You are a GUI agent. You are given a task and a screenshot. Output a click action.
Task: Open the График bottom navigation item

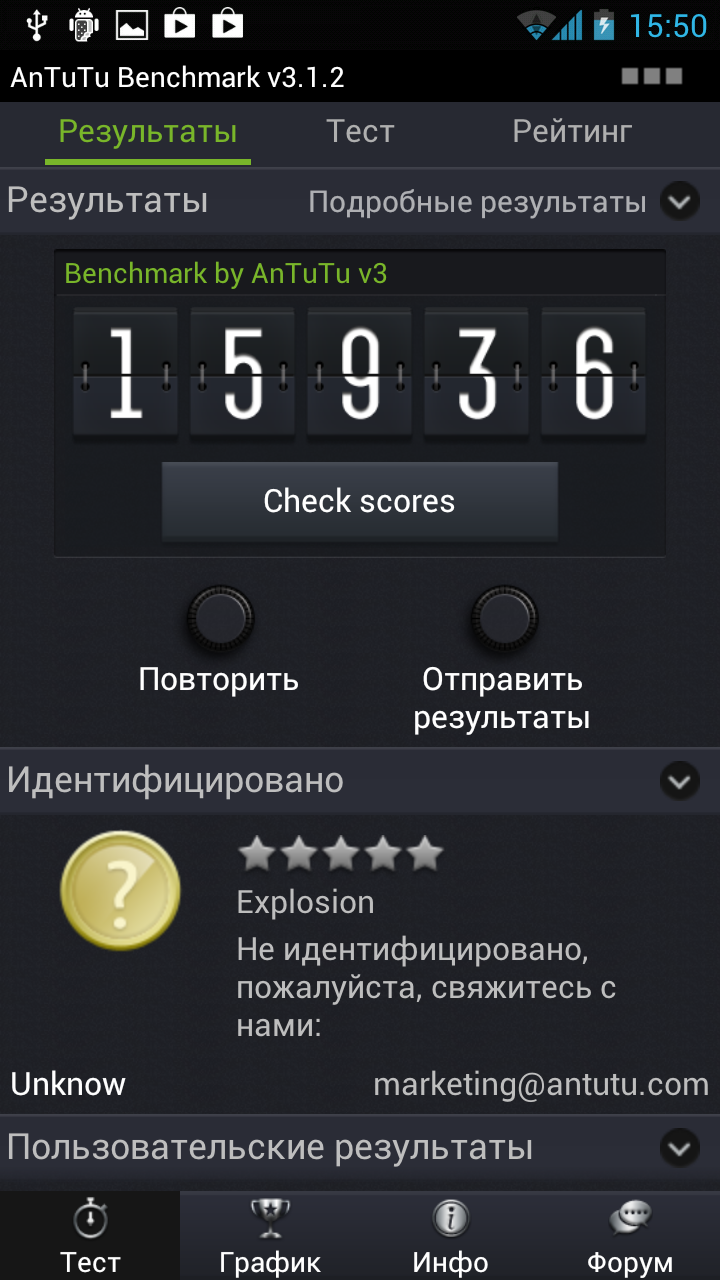click(x=270, y=1236)
